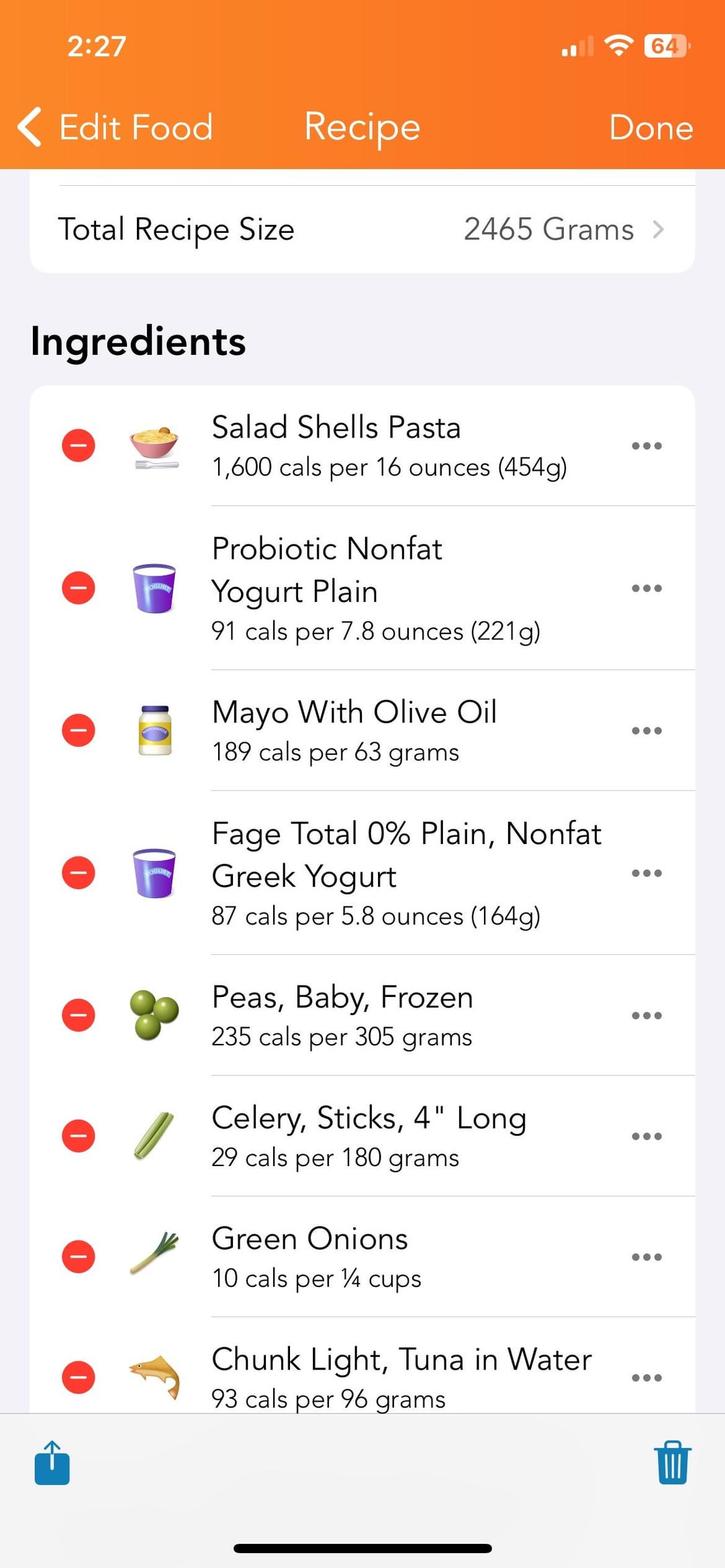Screen dimensions: 725x1568
Task: Tap Done to save the recipe
Action: 650,127
